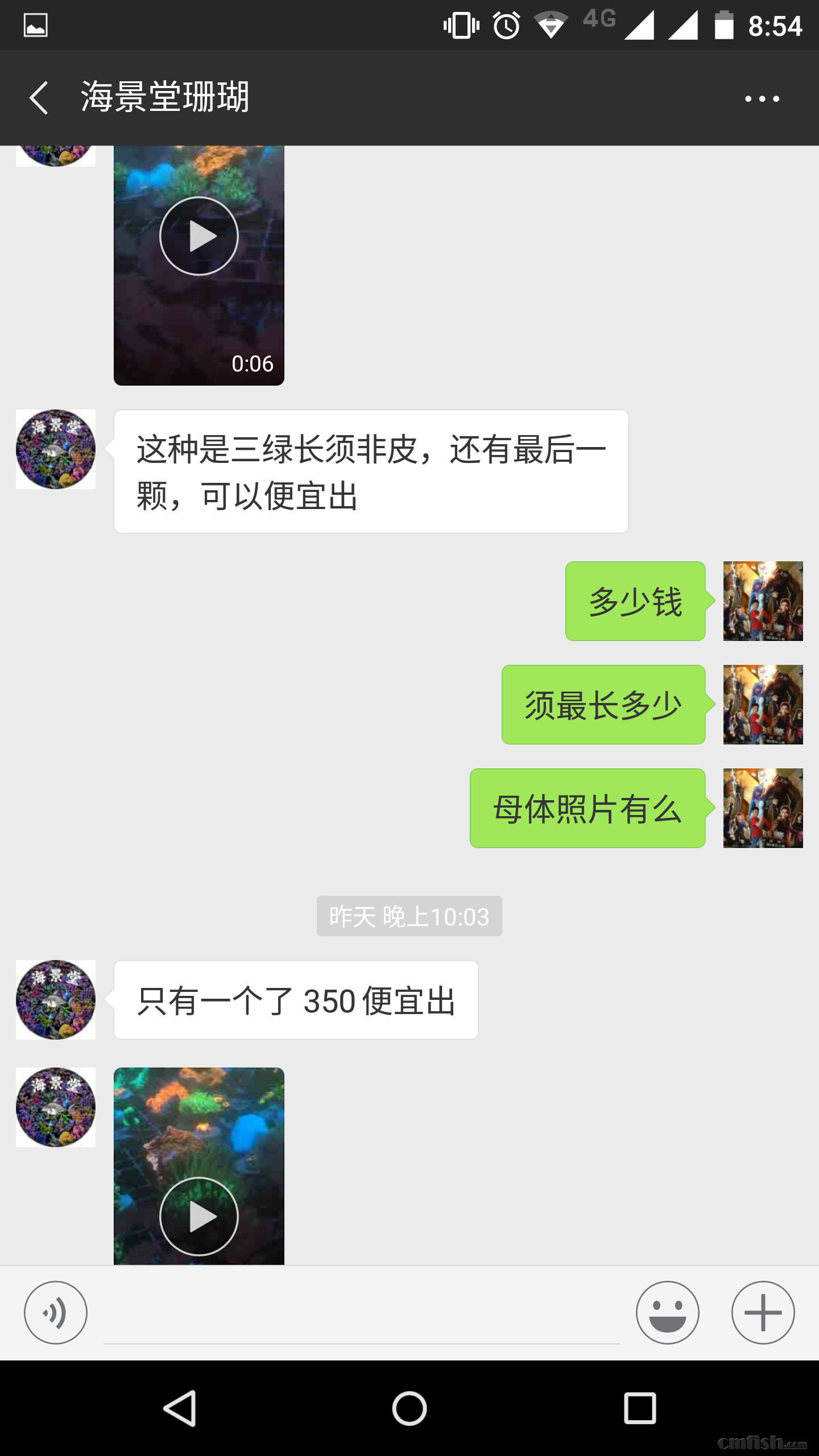Switch to voice message input
The height and width of the screenshot is (1456, 819).
tap(56, 1313)
